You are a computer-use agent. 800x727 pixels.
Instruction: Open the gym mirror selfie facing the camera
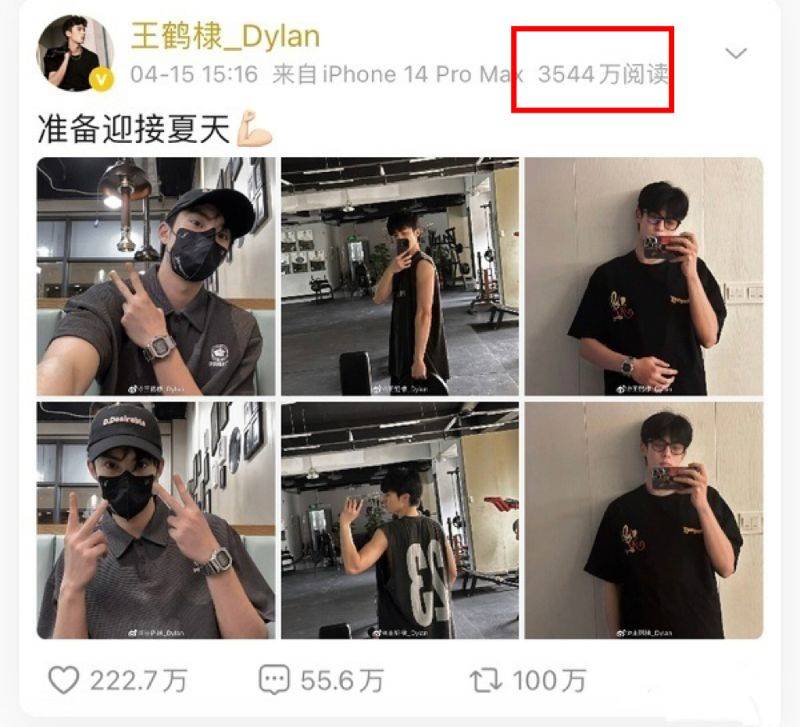tap(399, 276)
